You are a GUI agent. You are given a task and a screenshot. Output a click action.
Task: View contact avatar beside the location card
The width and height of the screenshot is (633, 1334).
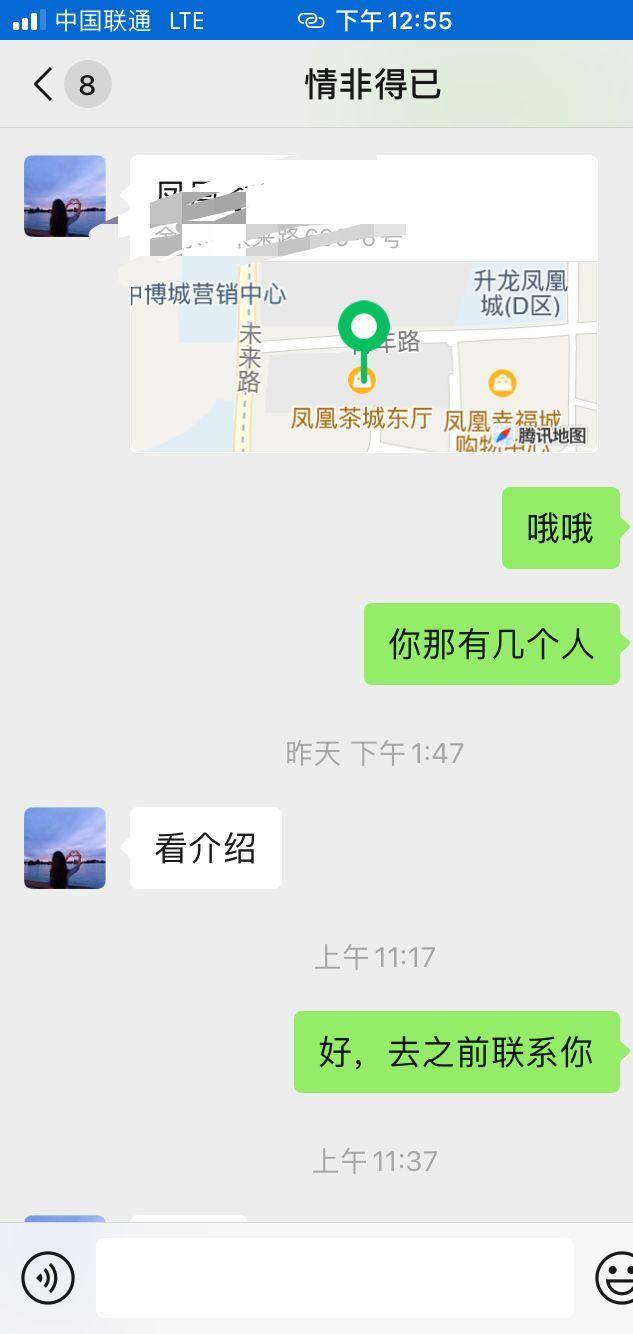coord(65,196)
